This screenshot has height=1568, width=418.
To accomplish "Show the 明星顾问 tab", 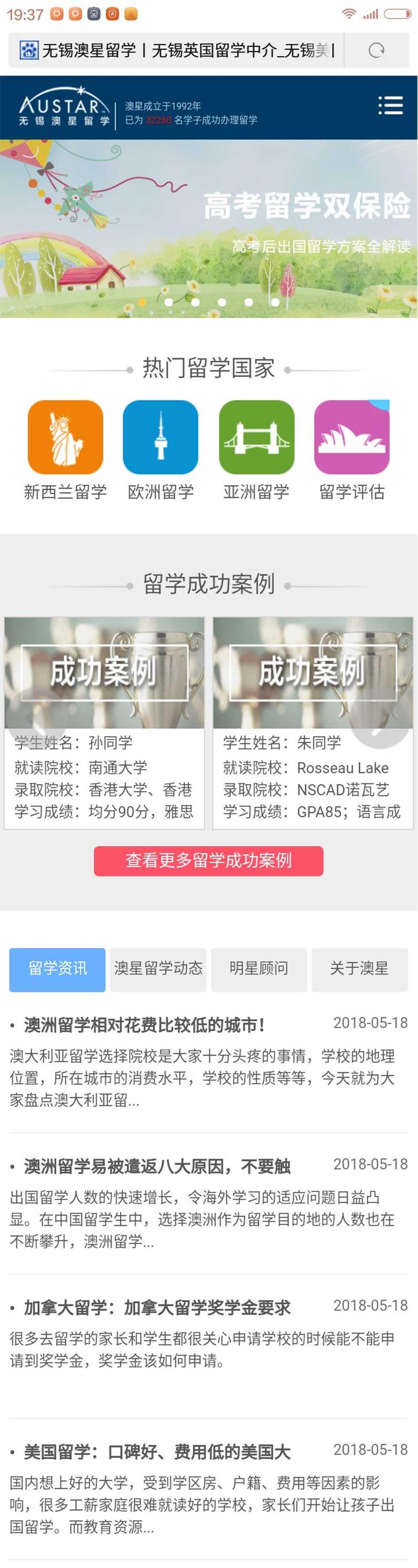I will 259,968.
